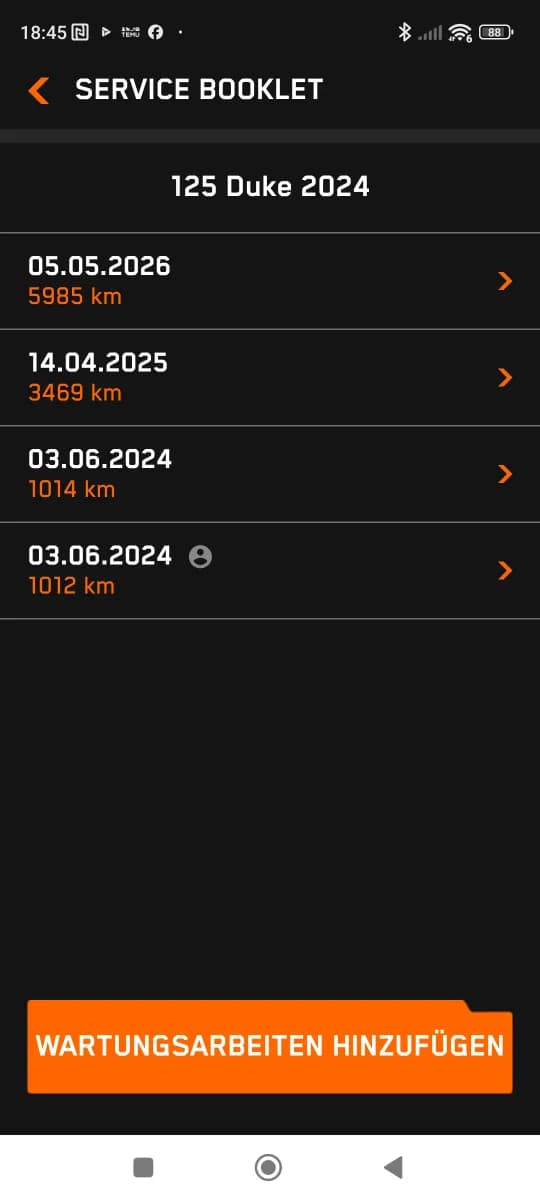
Task: Tap Wartungsarbeiten hinzufügen button
Action: click(x=270, y=1047)
